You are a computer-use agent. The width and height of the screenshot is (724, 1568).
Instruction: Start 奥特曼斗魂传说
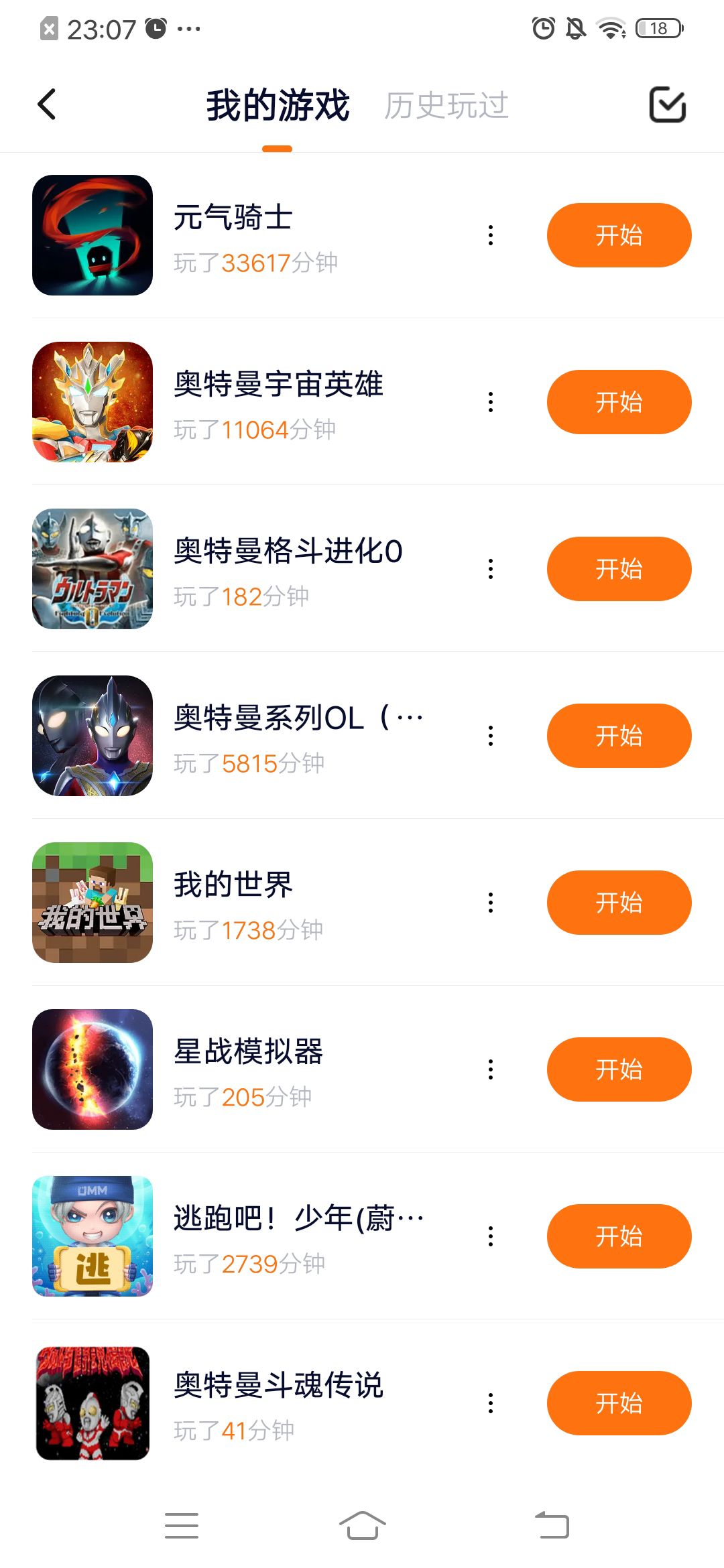(x=618, y=1403)
